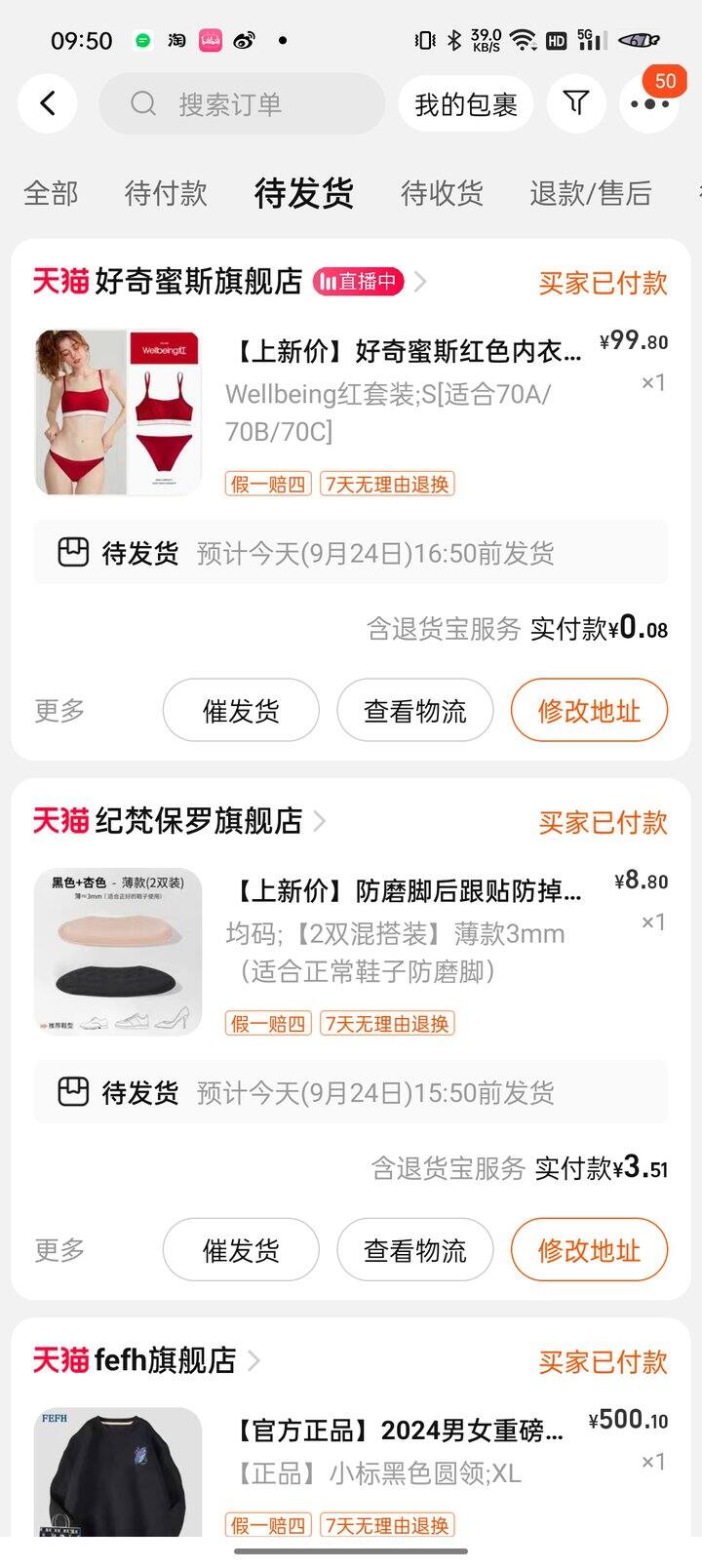Switch to the 待付款 tab
702x1568 pixels.
click(x=166, y=193)
